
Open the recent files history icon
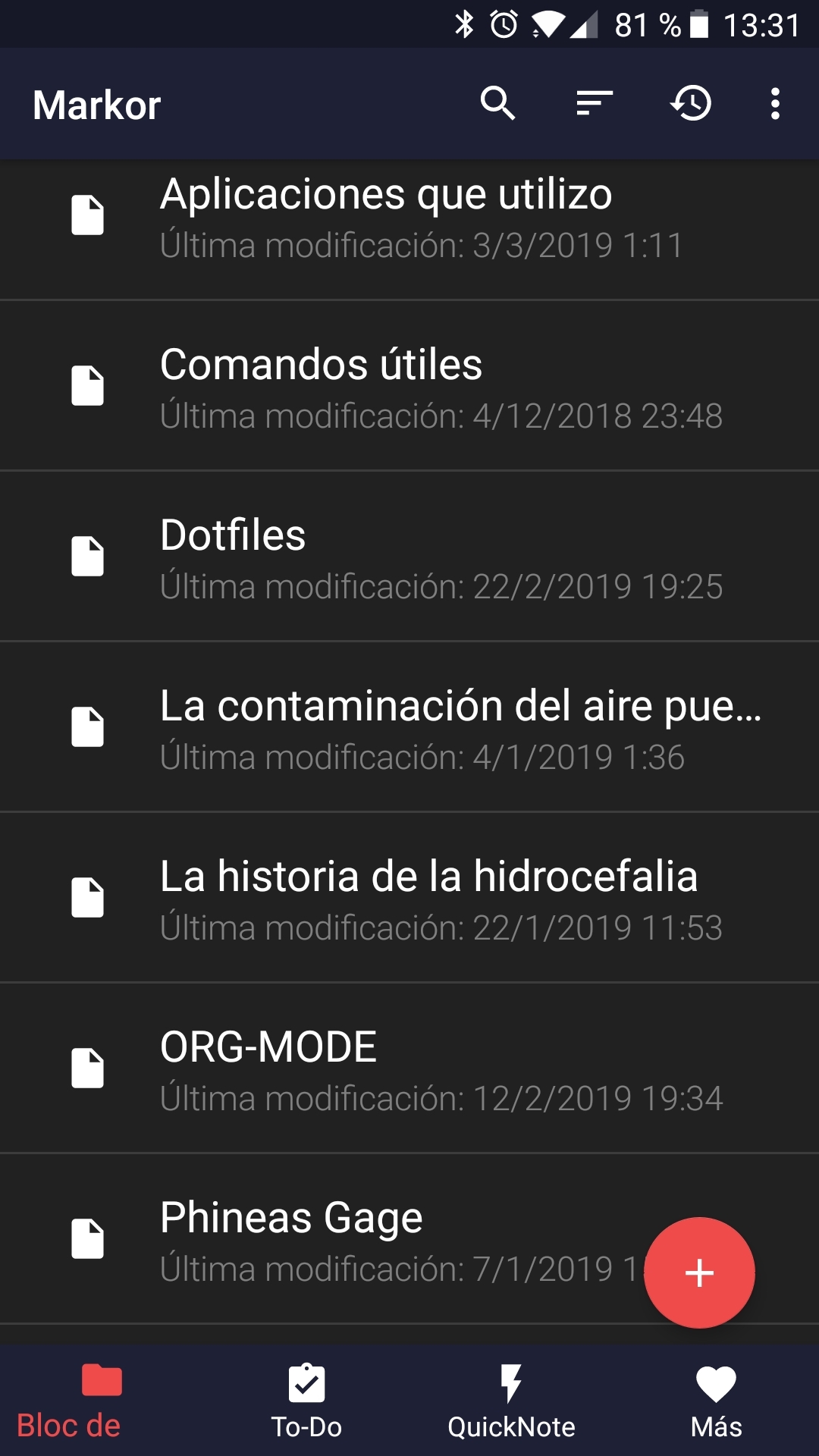(x=691, y=103)
